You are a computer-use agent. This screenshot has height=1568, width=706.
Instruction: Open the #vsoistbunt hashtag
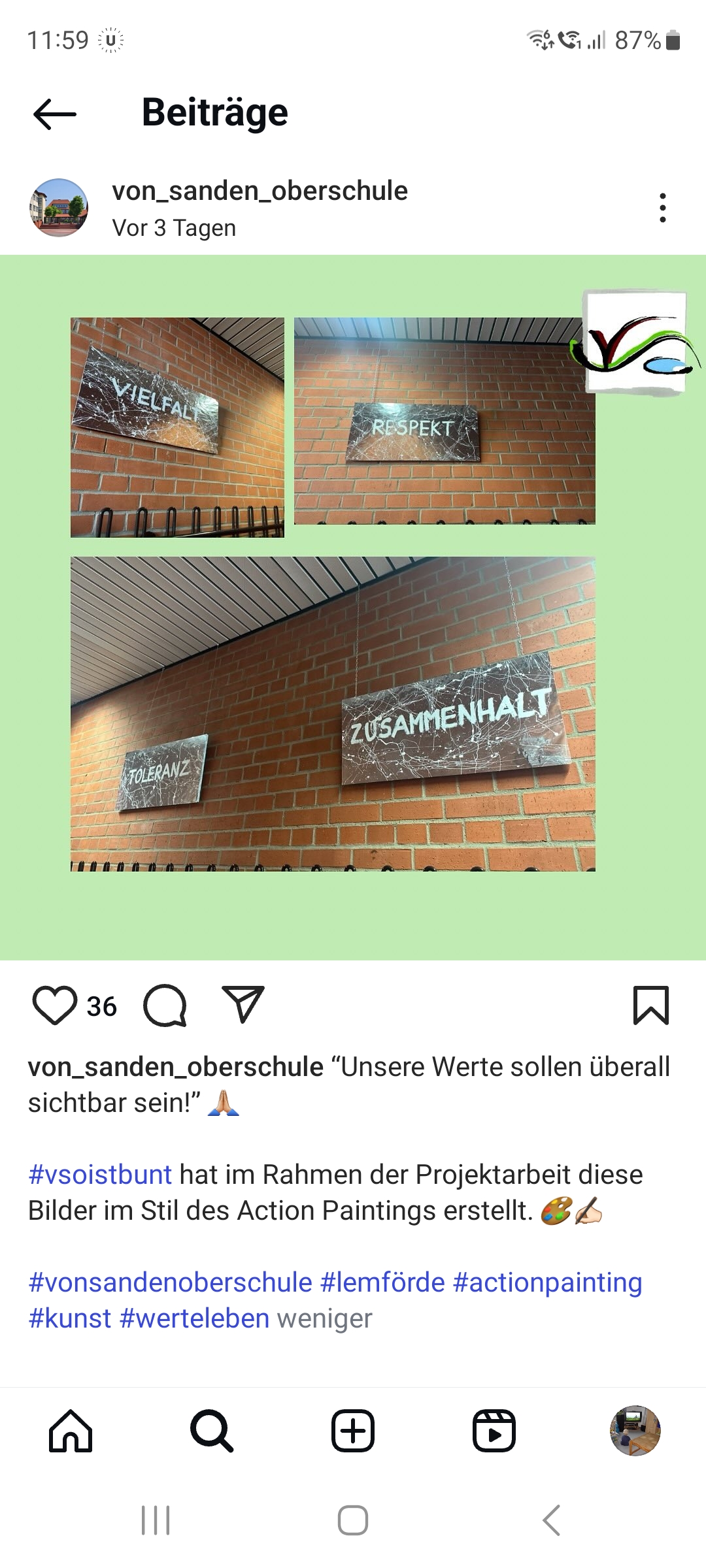[x=100, y=1174]
